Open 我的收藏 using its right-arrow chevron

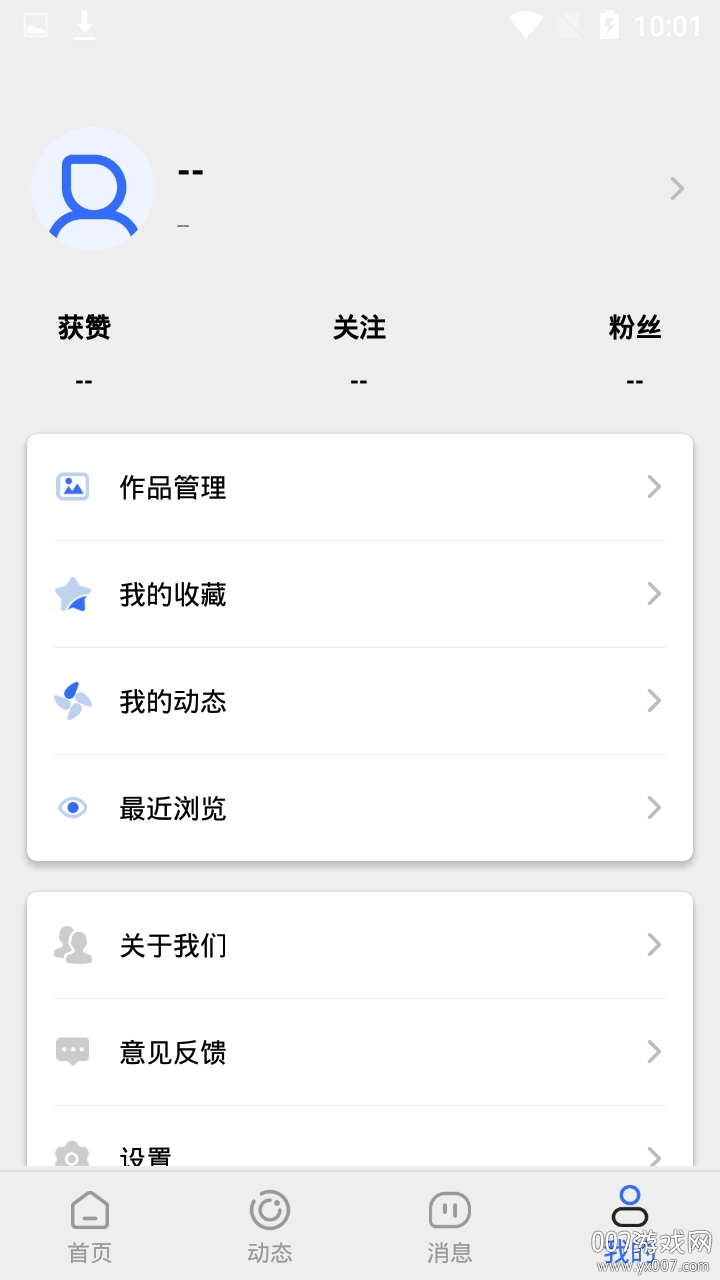654,594
